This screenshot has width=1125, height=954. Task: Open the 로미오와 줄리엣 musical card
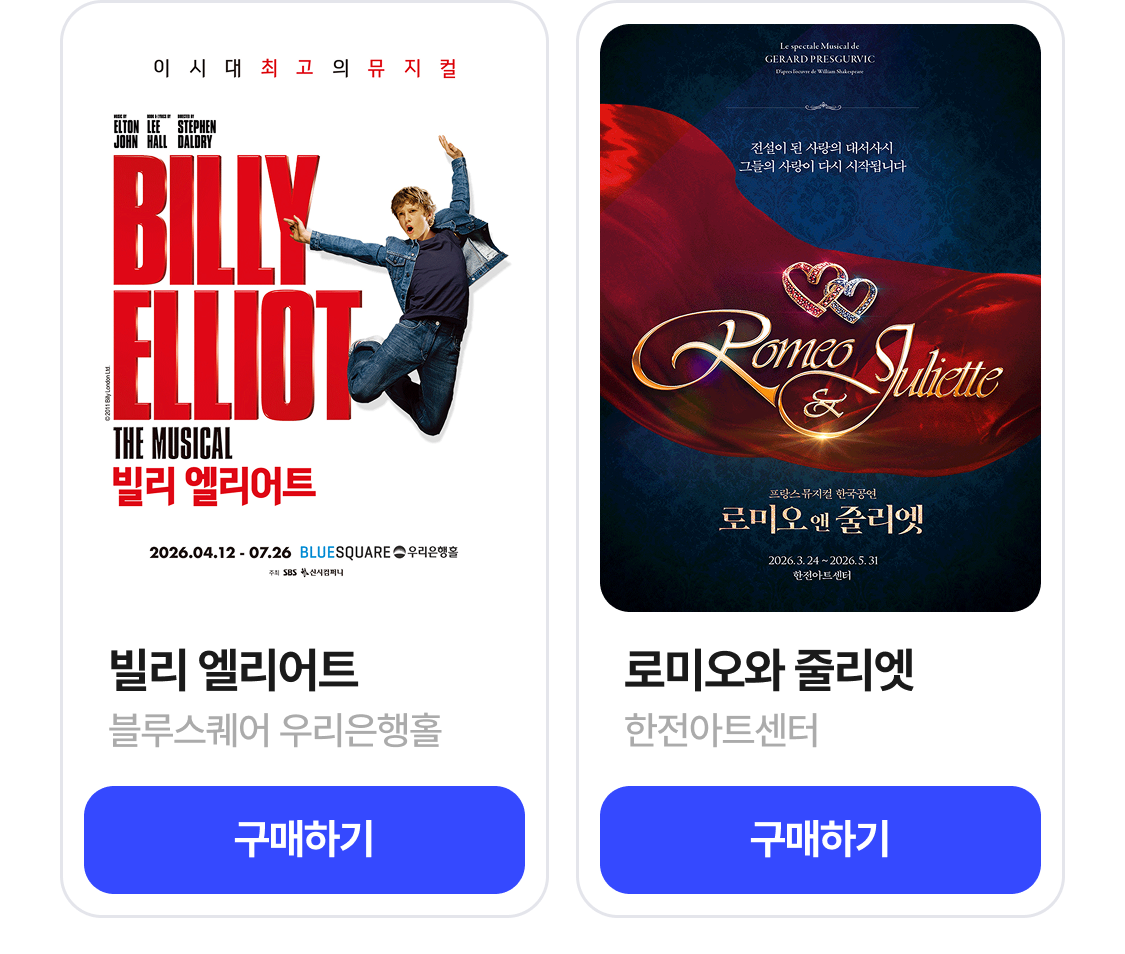click(x=820, y=318)
